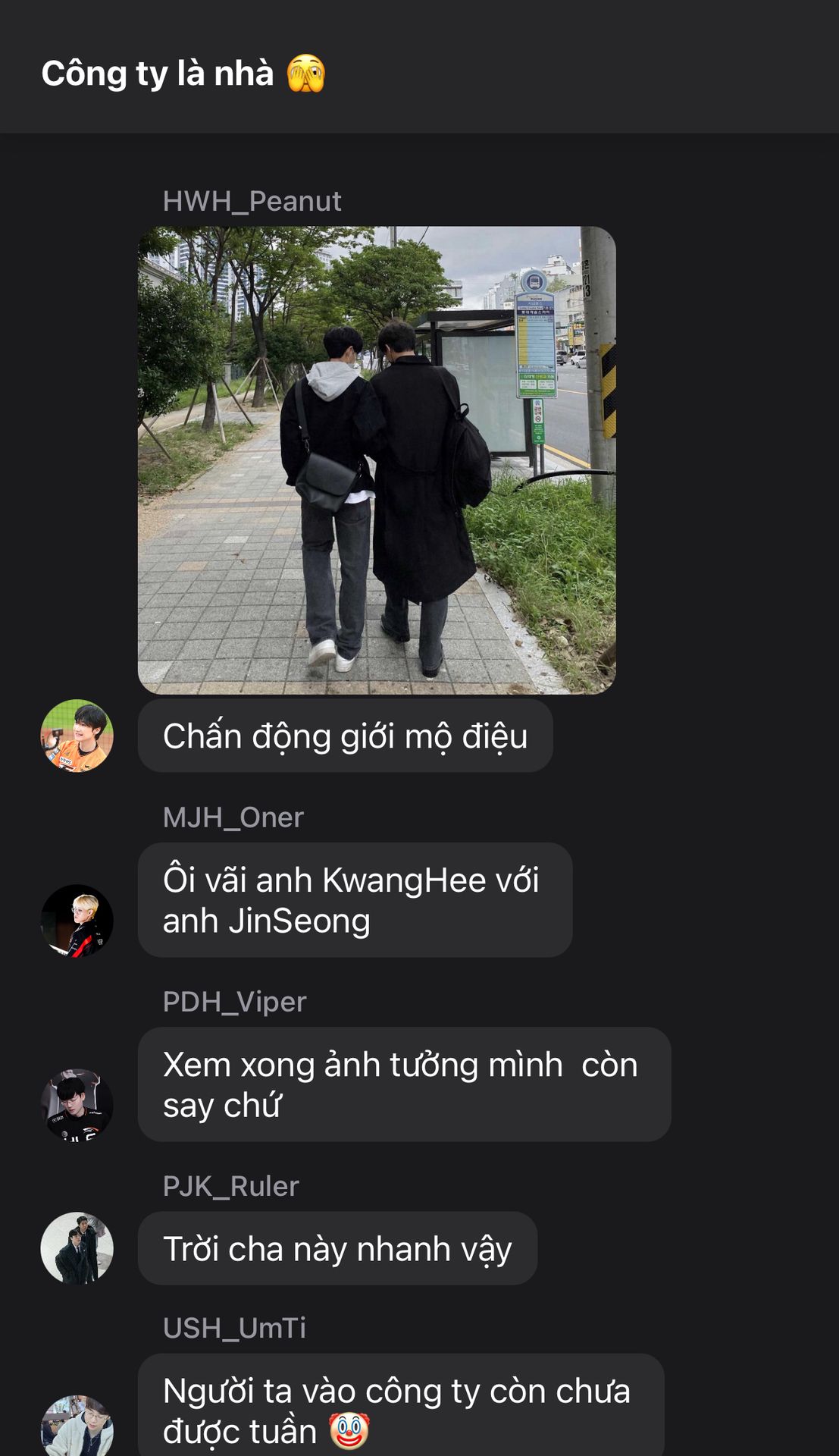Open PDH_Viper's avatar

point(77,1105)
